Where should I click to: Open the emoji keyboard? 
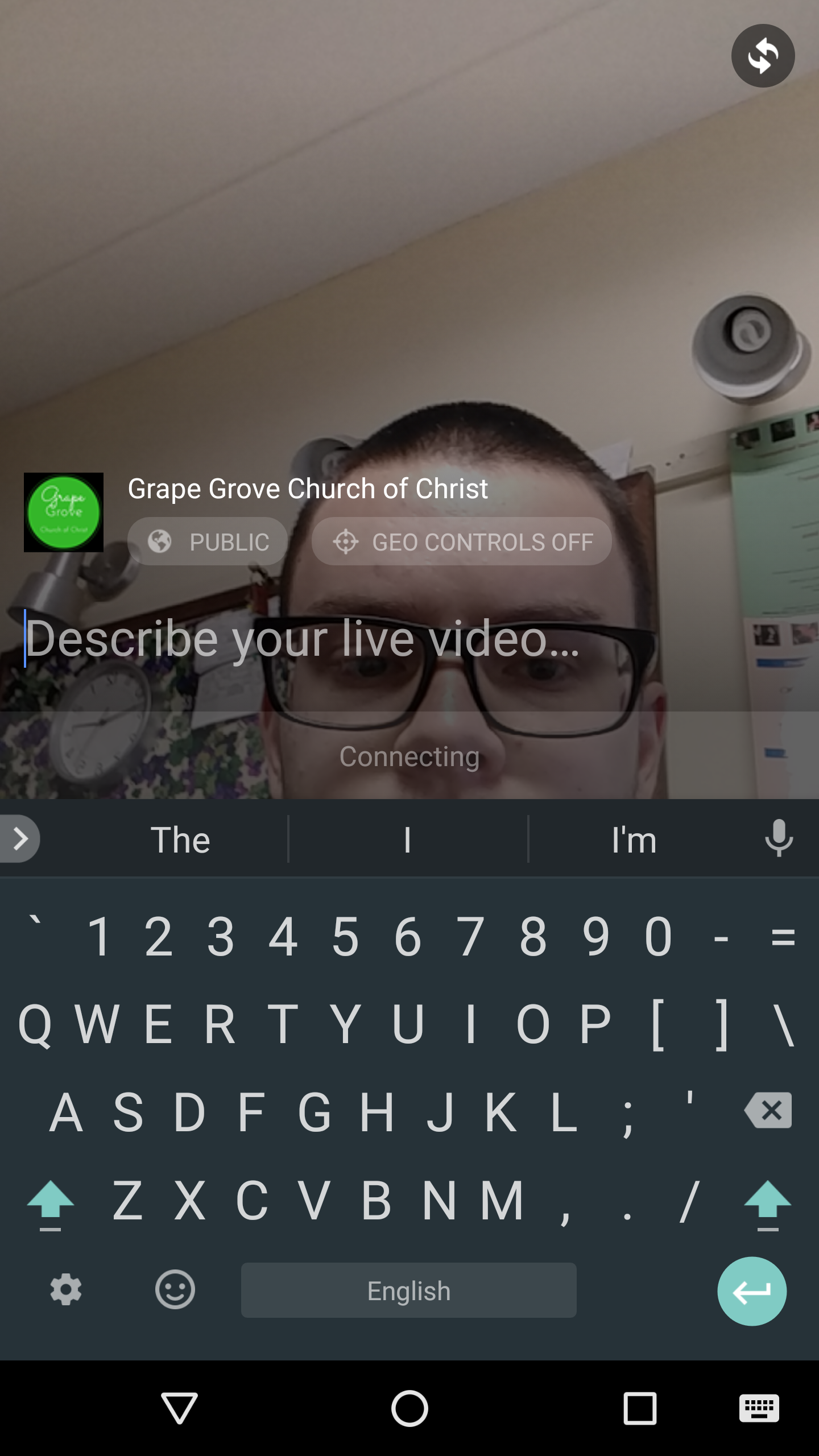click(x=175, y=1290)
